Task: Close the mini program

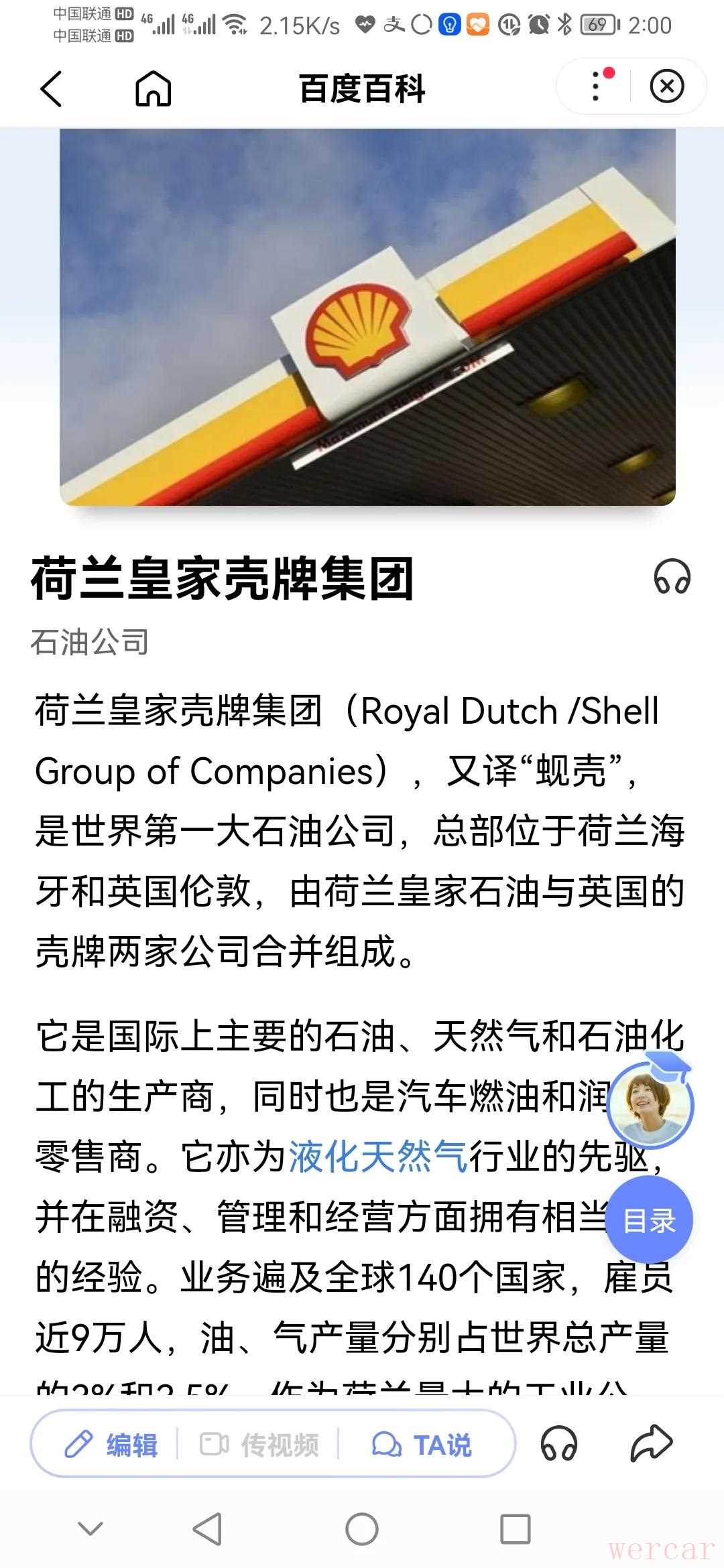Action: (666, 87)
